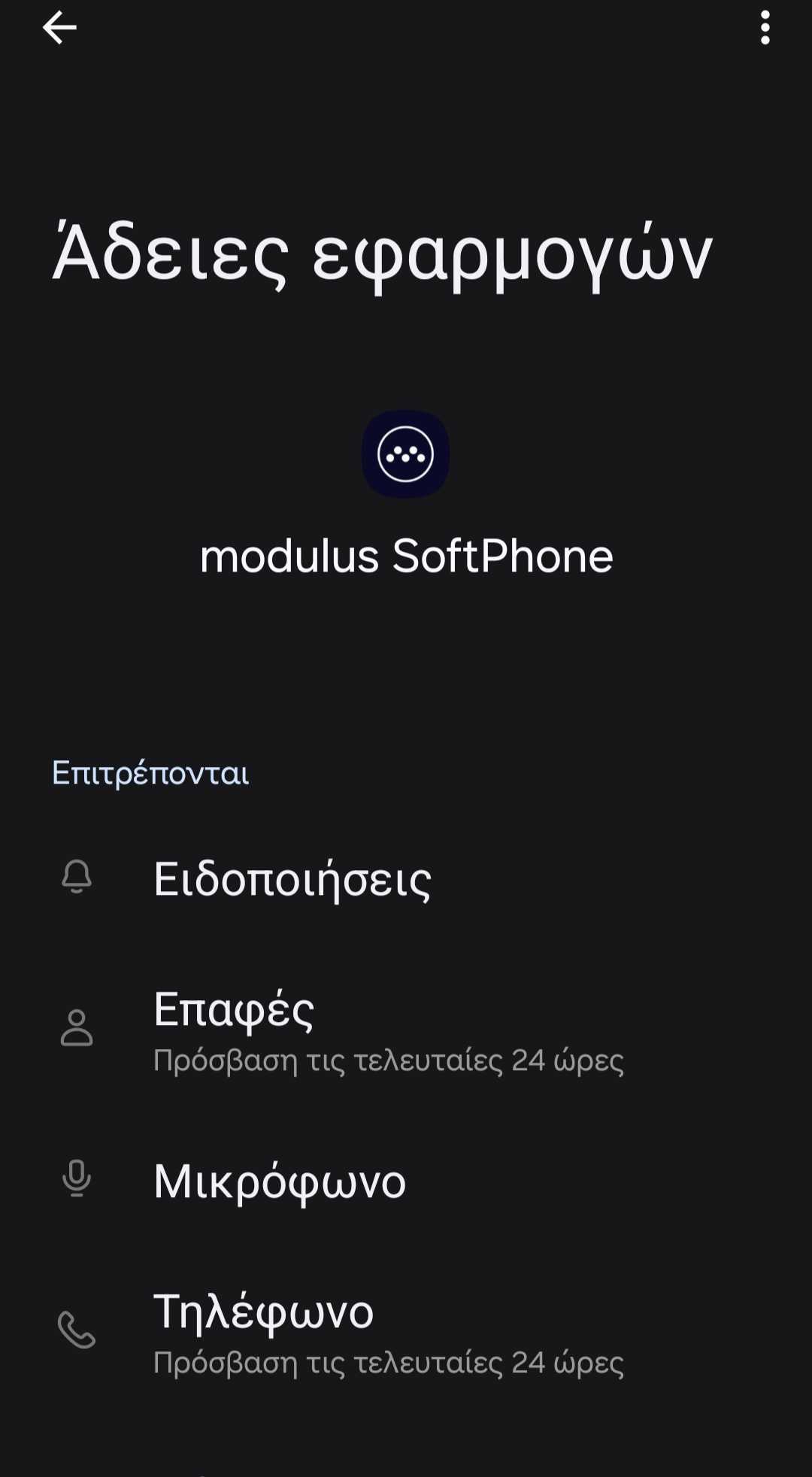The image size is (812, 1477).
Task: Open the Ειδοποιήσεις permission
Action: pyautogui.click(x=292, y=878)
